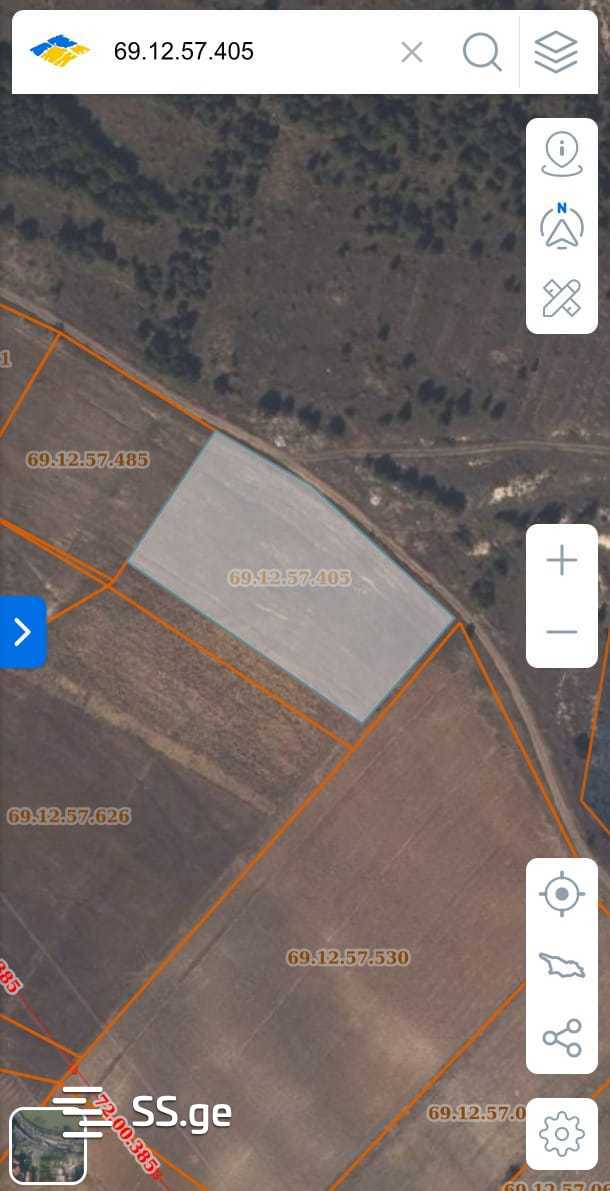Viewport: 610px width, 1191px height.
Task: Tap the search field showing 69.12.57.405
Action: 240,52
